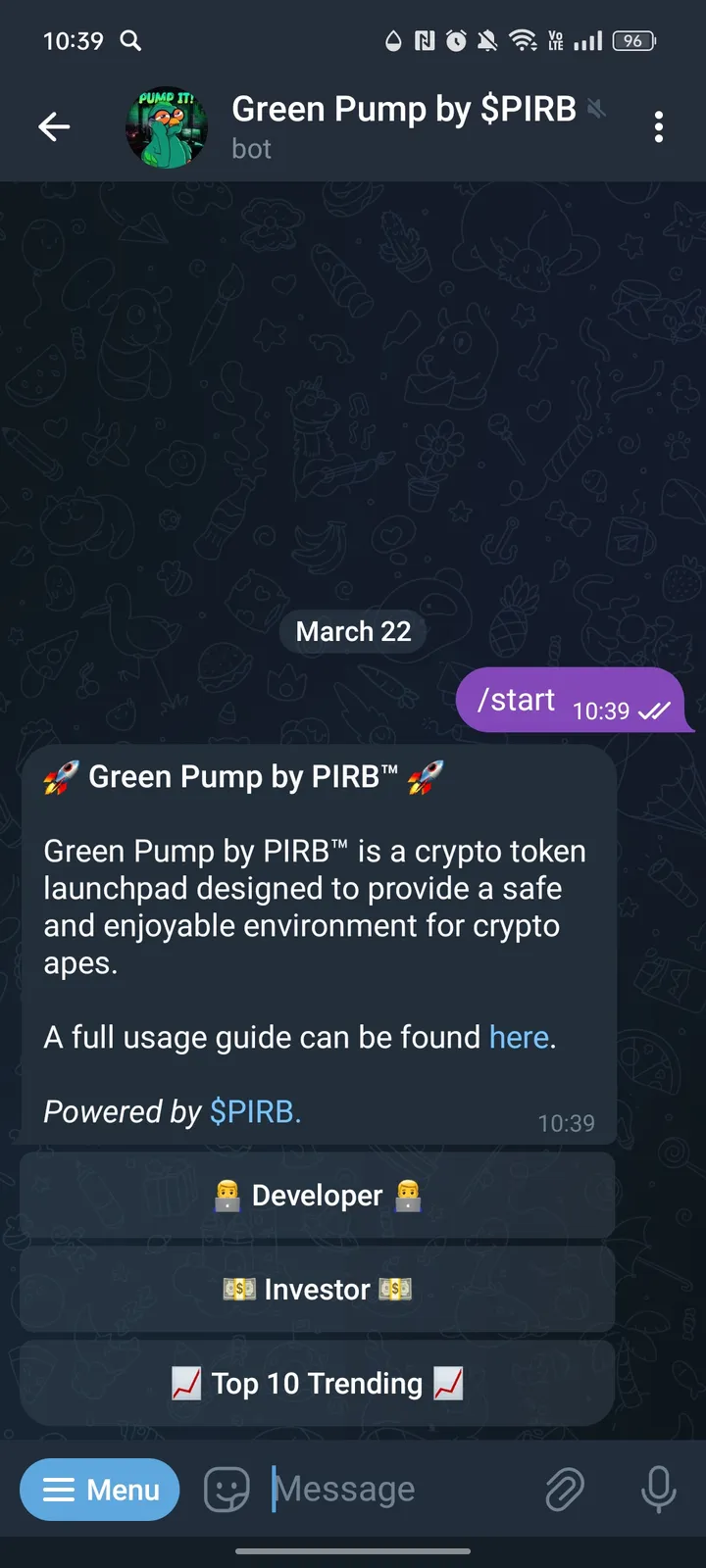
Task: Open the bot's profile picture
Action: pyautogui.click(x=166, y=126)
